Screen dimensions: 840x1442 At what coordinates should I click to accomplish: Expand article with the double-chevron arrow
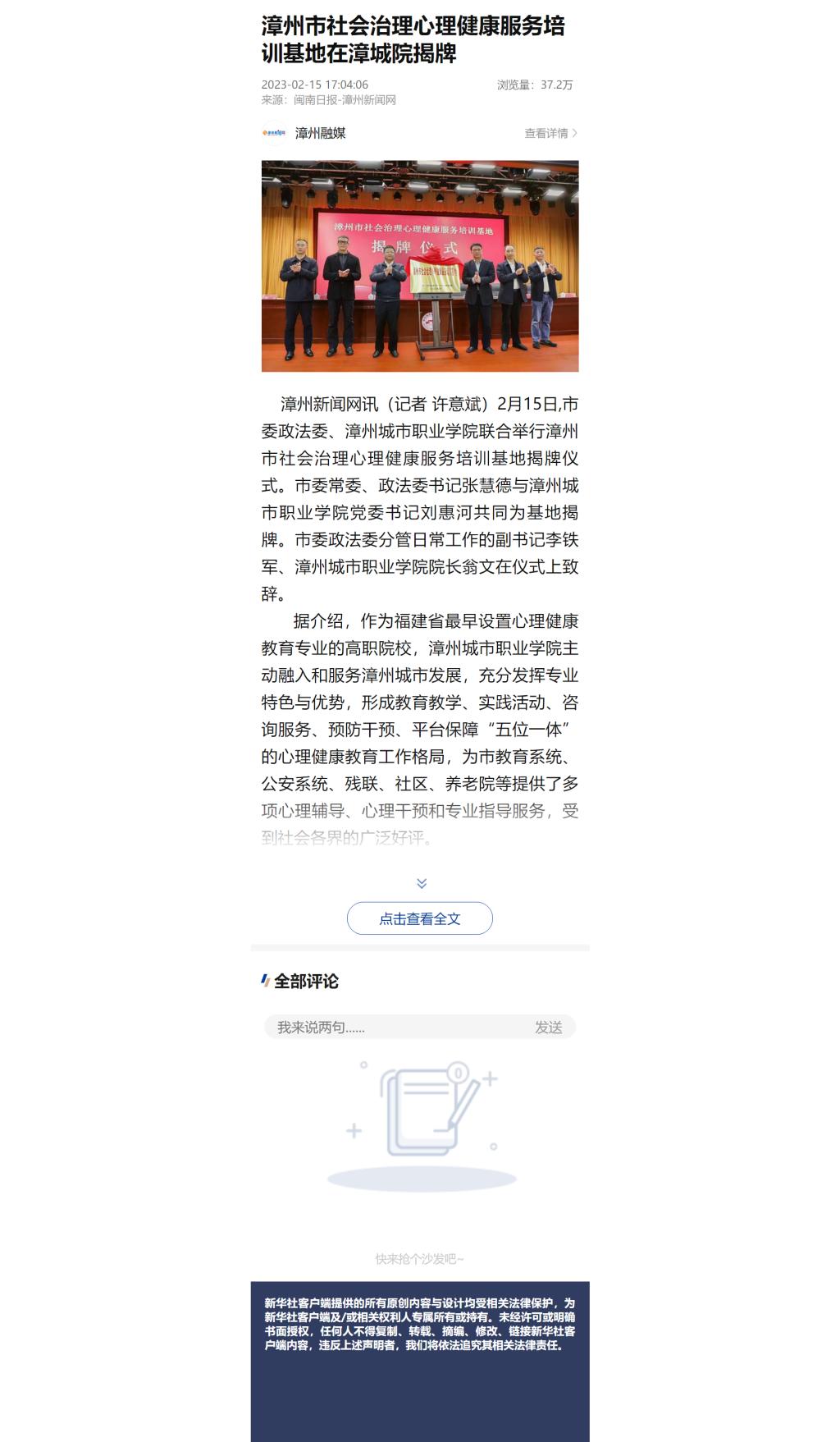(x=422, y=883)
